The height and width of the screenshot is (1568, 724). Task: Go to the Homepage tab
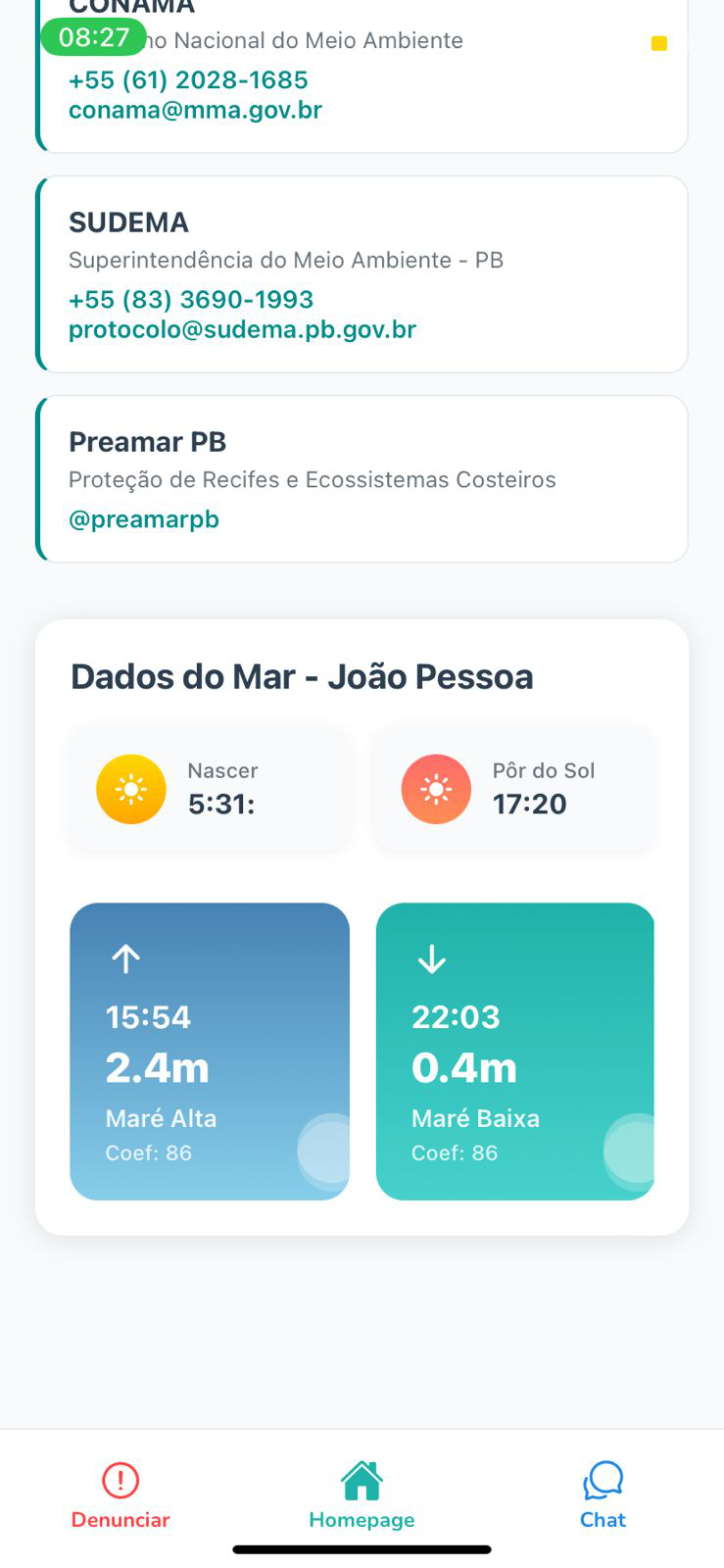click(x=362, y=1495)
